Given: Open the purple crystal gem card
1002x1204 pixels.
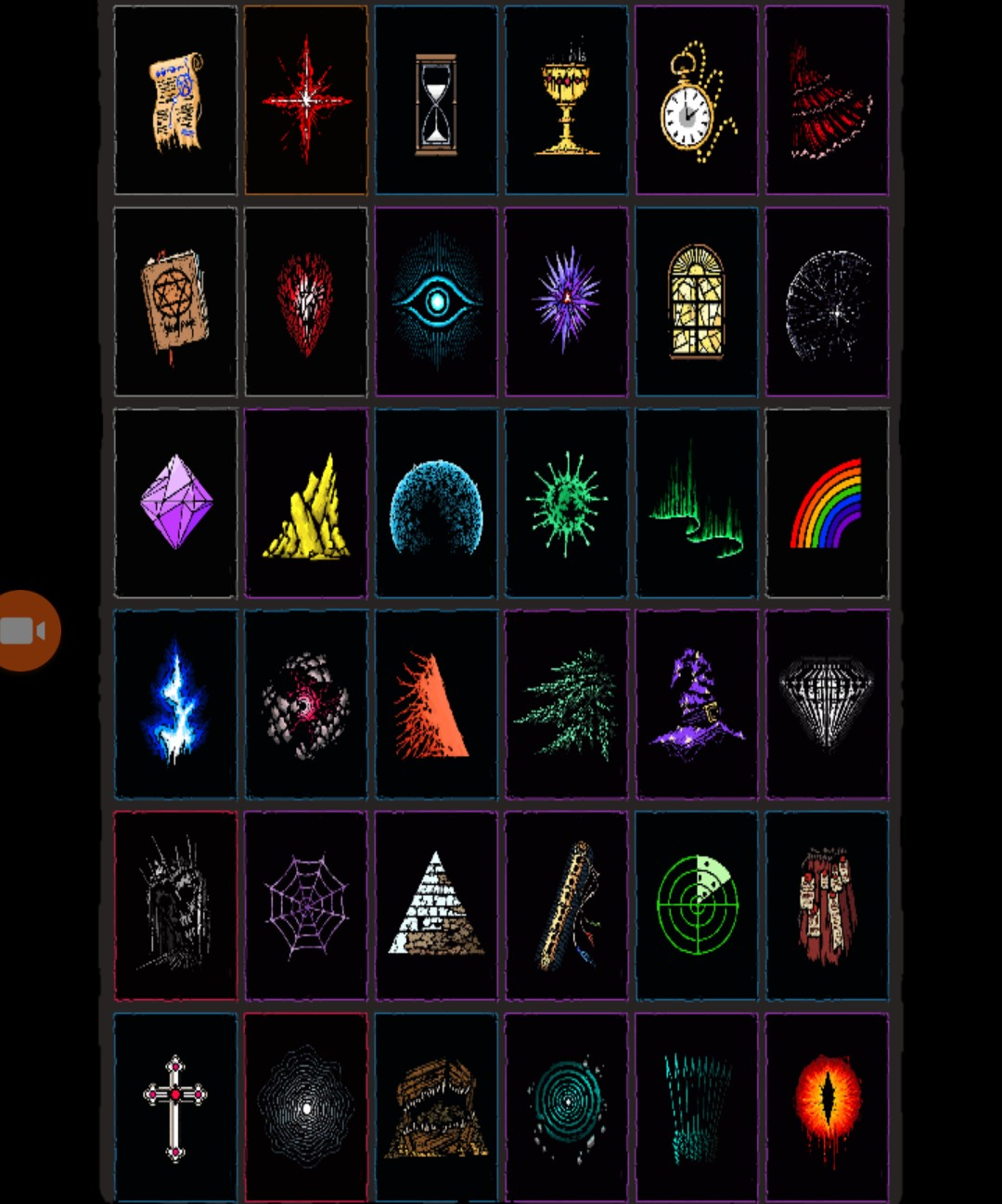Looking at the screenshot, I should [x=175, y=504].
